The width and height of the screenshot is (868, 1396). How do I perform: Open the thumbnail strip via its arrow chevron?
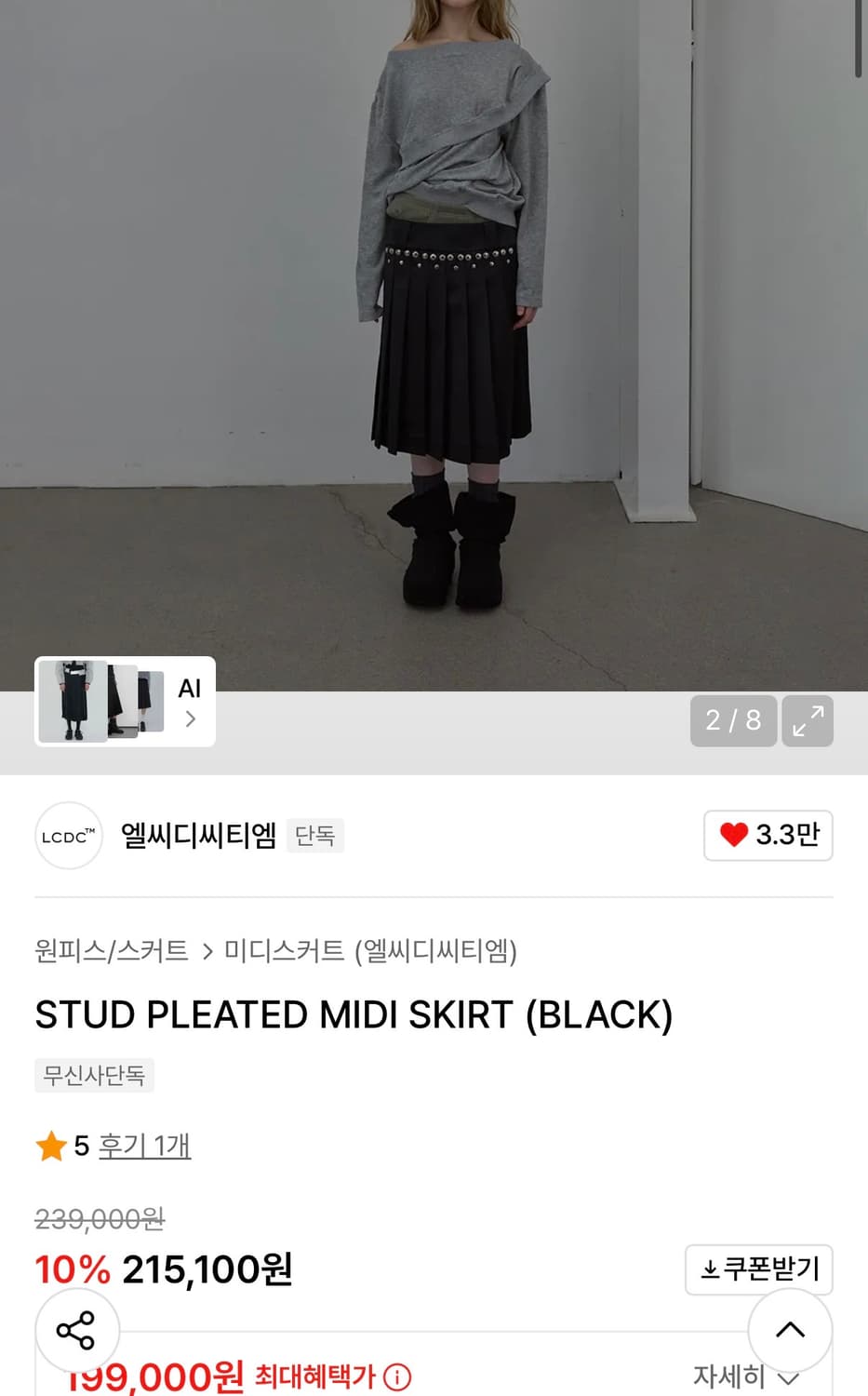pyautogui.click(x=190, y=718)
